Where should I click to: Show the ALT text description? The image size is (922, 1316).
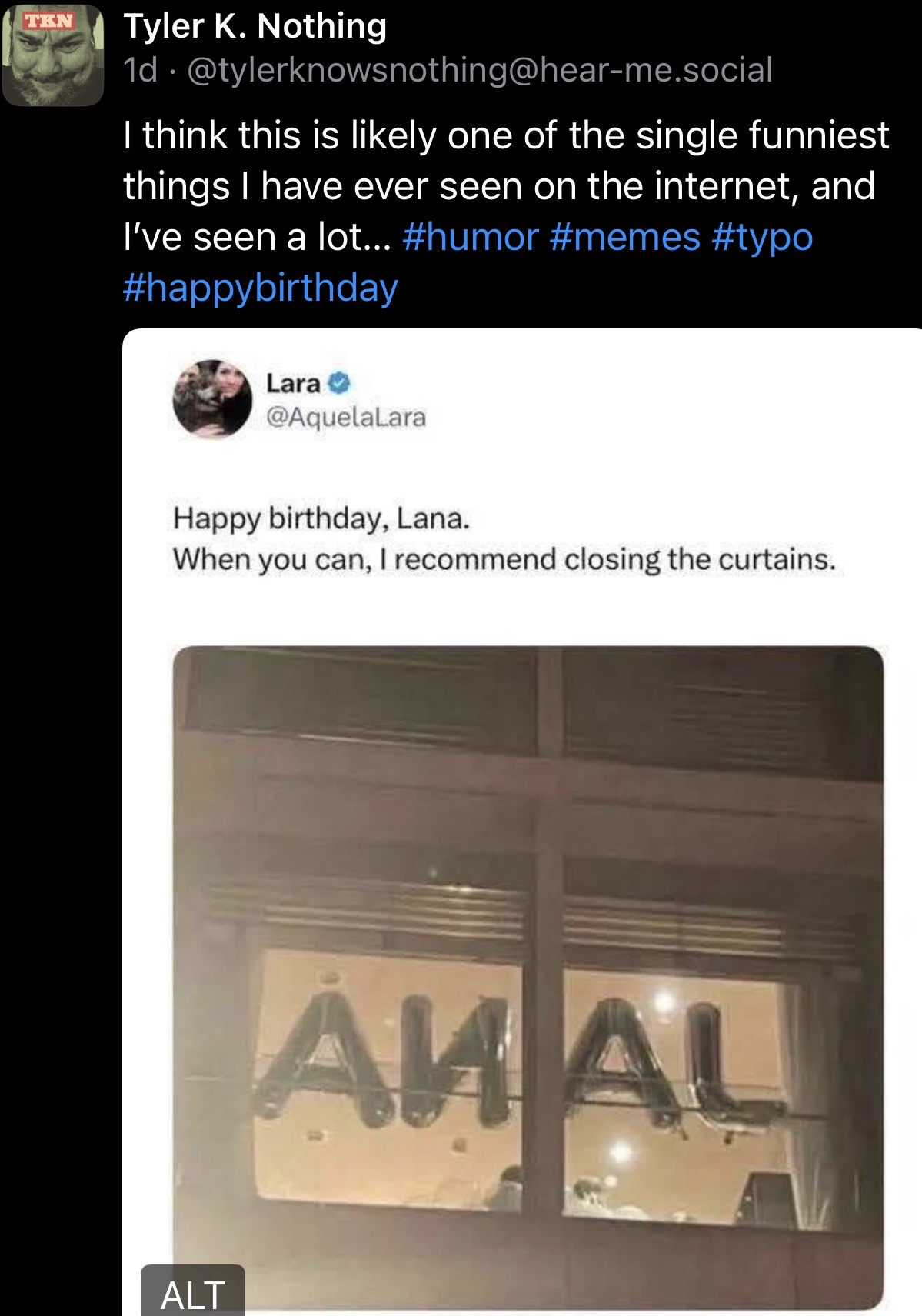193,1294
